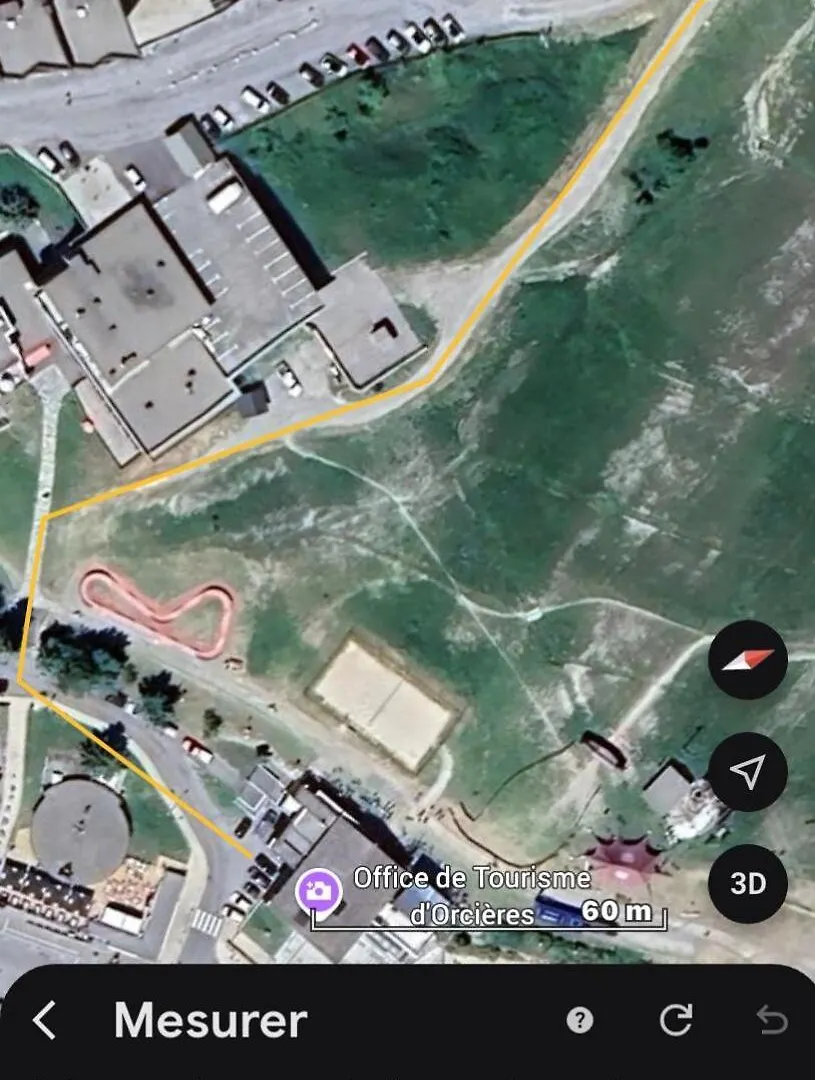Open Office de Tourisme d'Orcières place marker
The image size is (815, 1080).
(x=319, y=890)
